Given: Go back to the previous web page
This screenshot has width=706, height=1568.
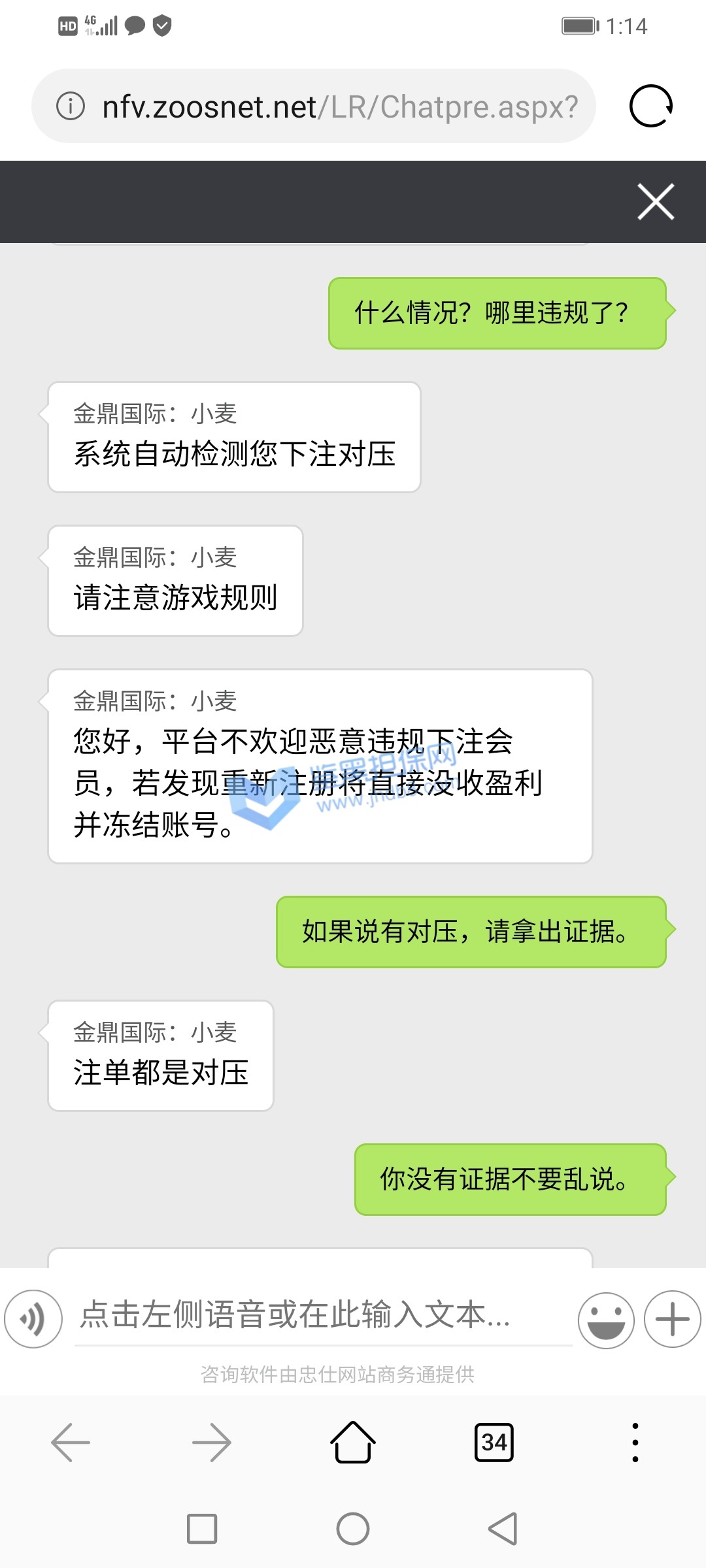Looking at the screenshot, I should (71, 1442).
